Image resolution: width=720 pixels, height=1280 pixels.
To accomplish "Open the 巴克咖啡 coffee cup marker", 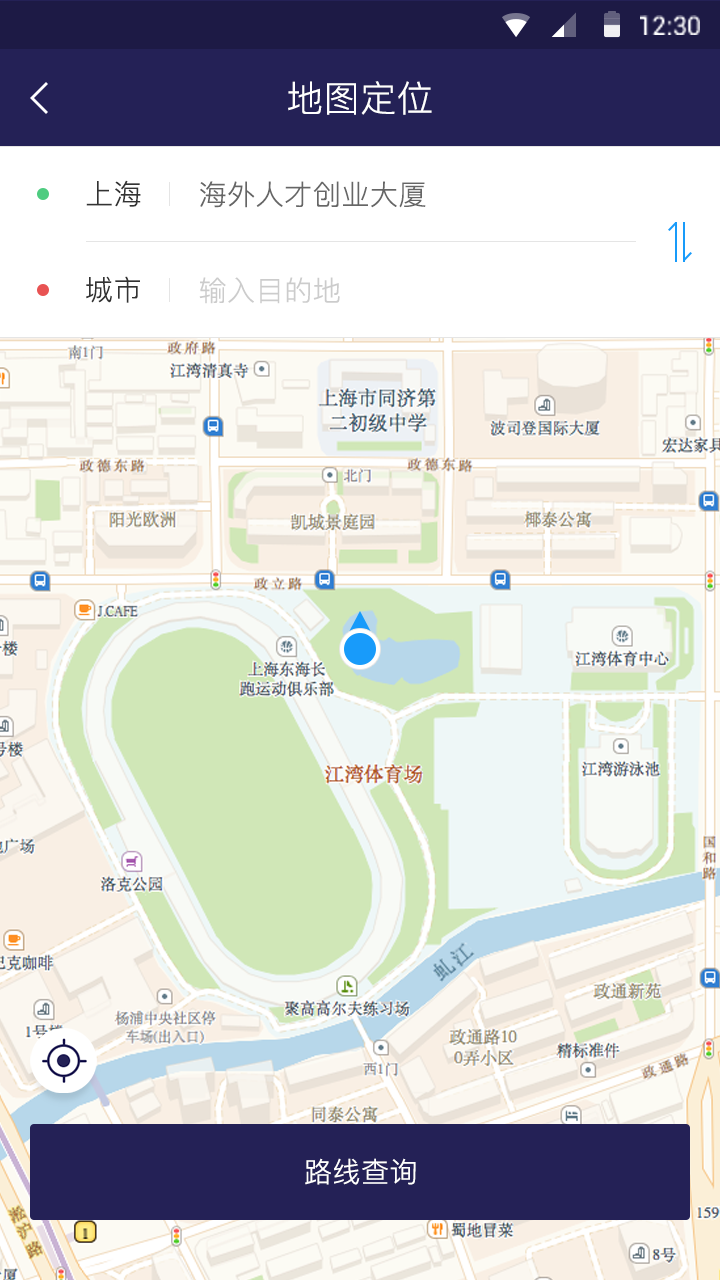I will (13, 940).
